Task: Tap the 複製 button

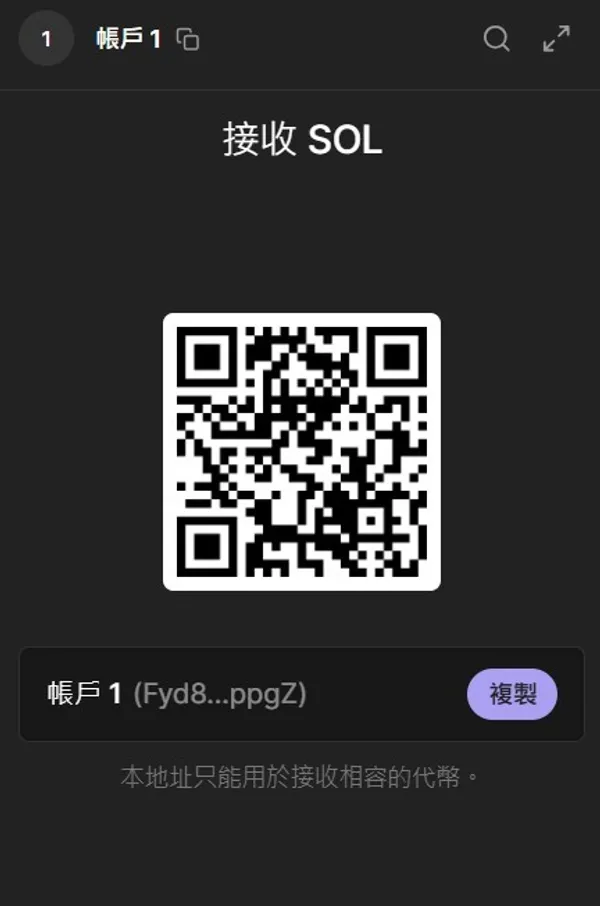Action: 512,694
